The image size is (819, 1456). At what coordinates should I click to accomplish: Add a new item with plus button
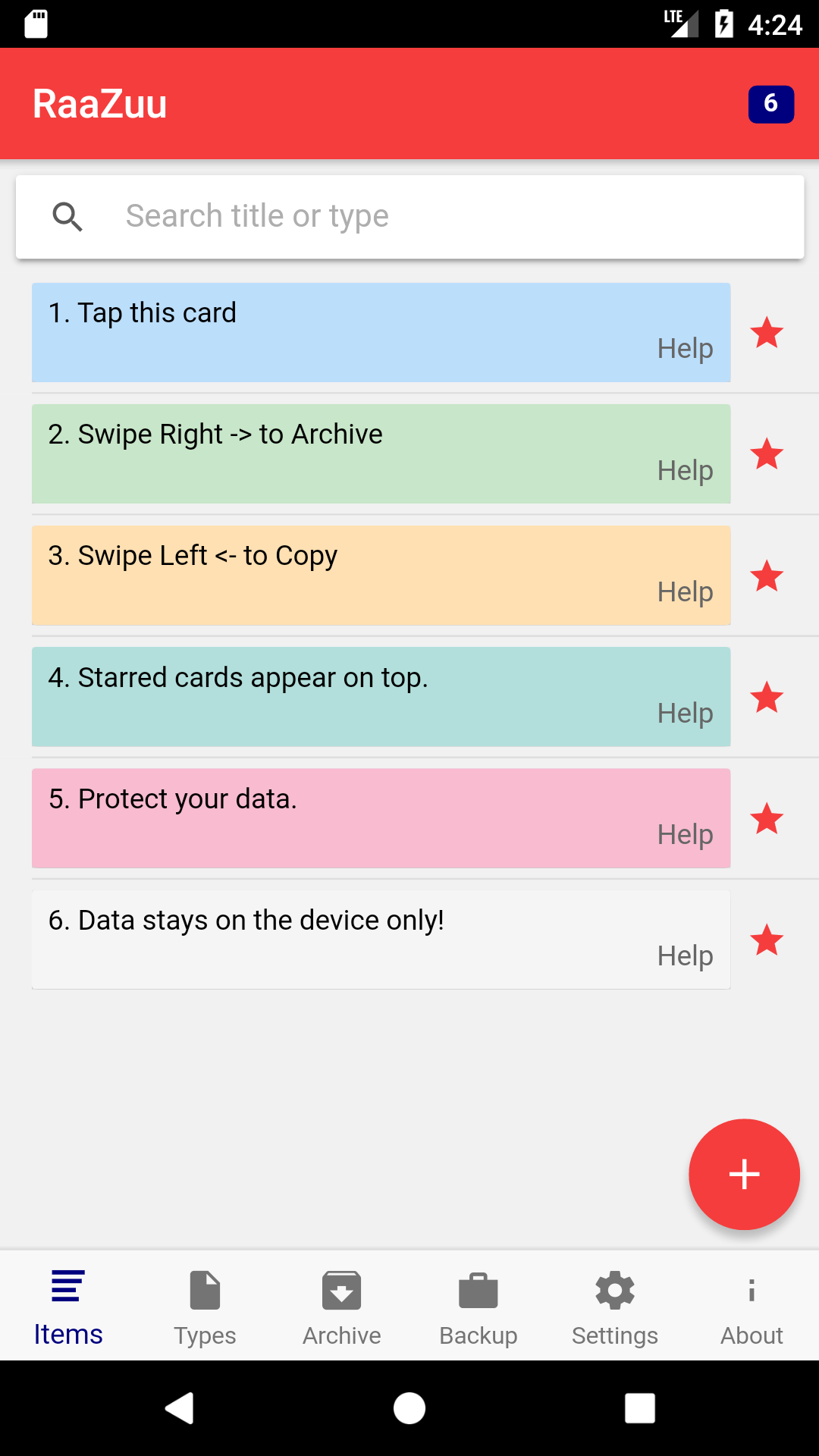click(x=744, y=1174)
